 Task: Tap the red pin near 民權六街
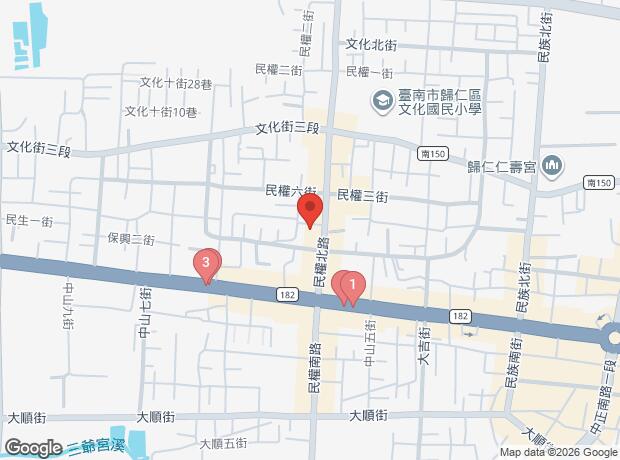(310, 210)
